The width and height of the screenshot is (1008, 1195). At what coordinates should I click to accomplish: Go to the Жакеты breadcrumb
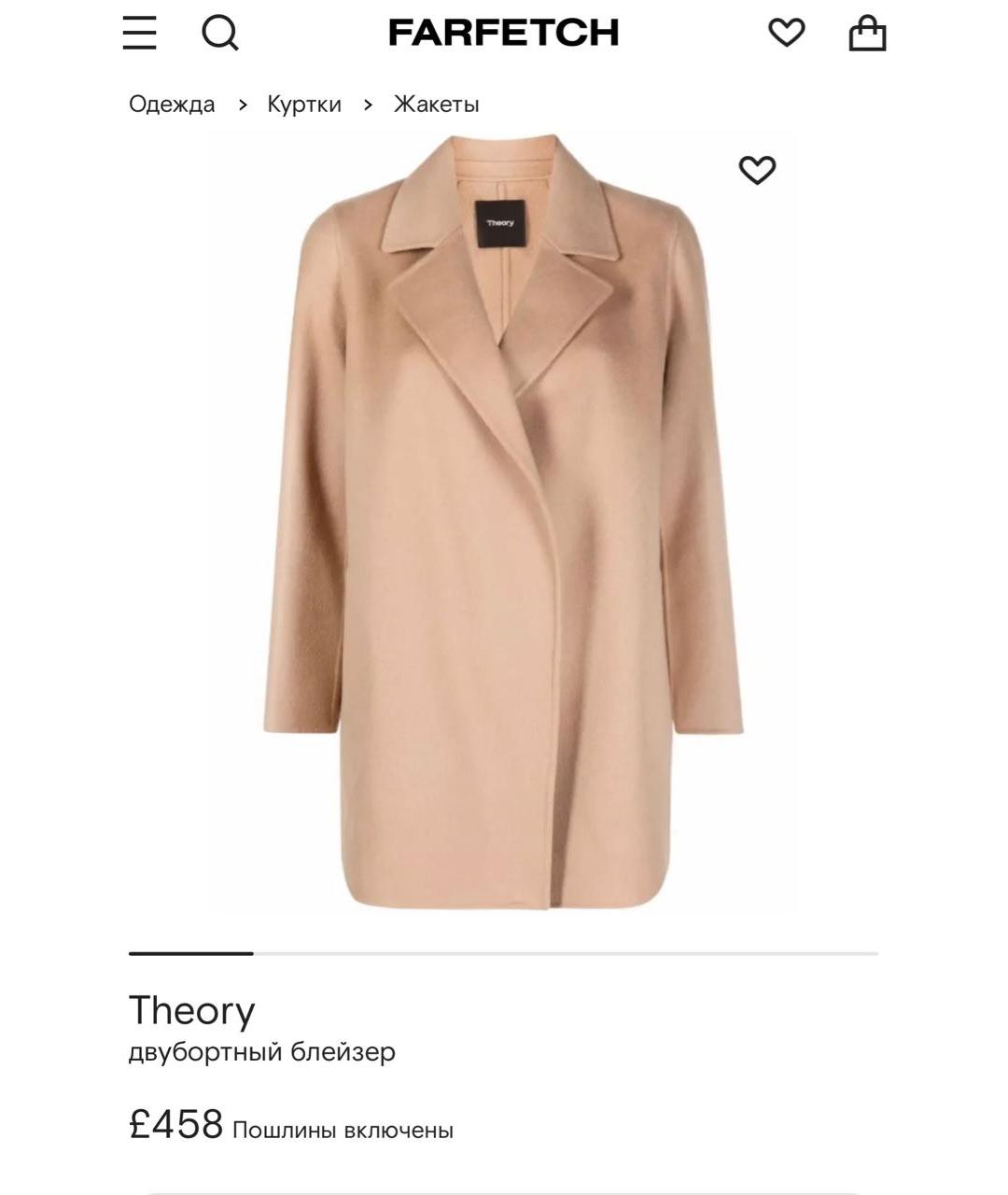click(x=436, y=104)
